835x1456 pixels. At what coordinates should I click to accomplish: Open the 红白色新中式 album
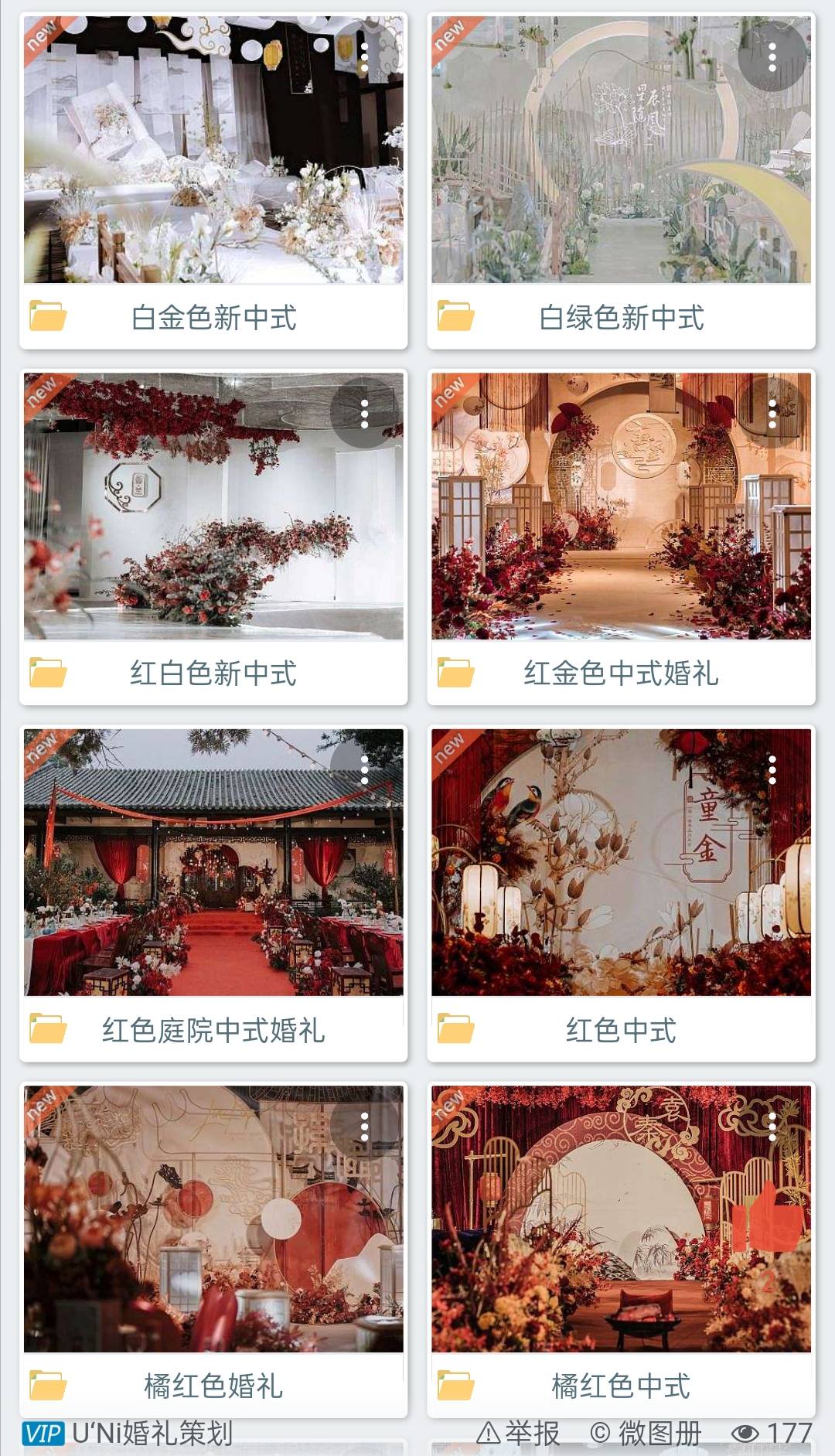click(x=213, y=537)
